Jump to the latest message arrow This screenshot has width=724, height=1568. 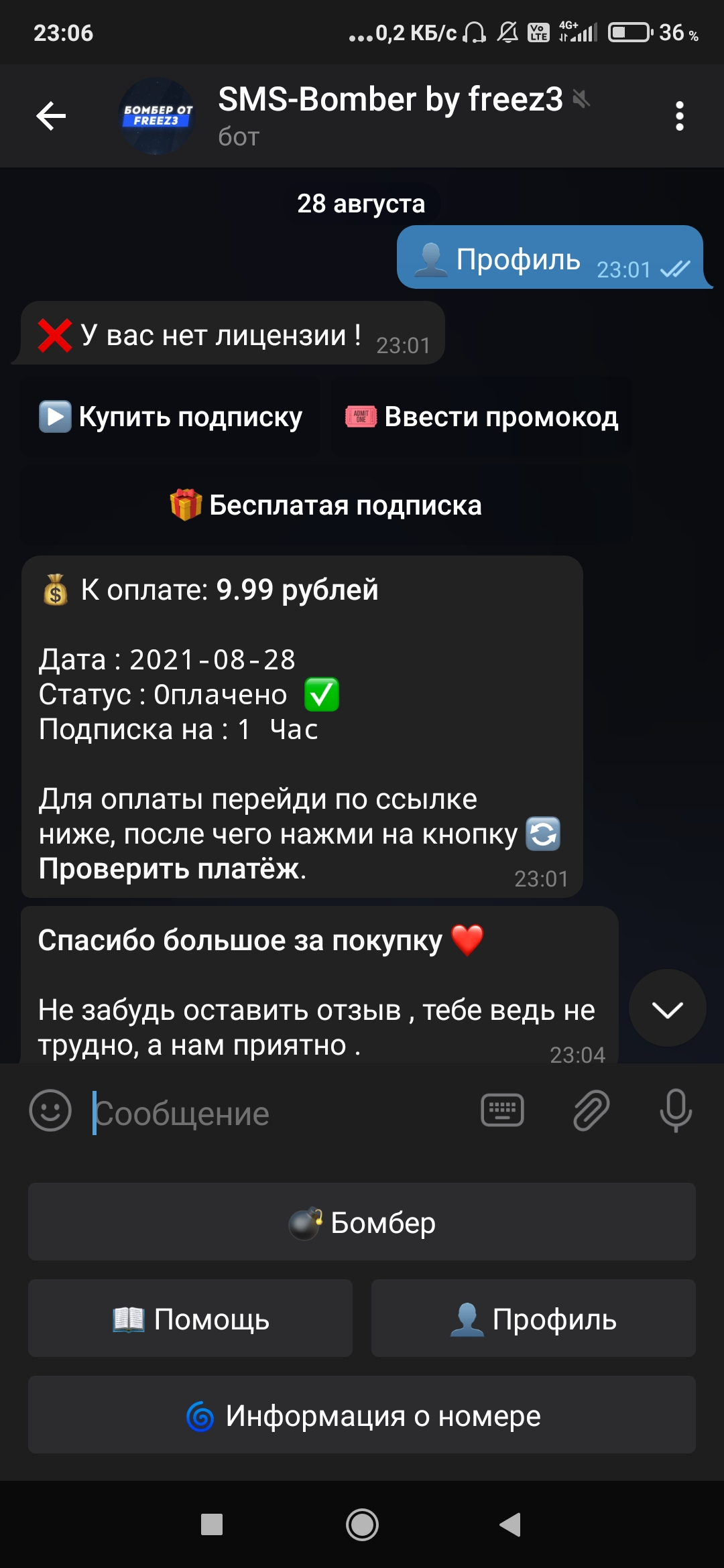pyautogui.click(x=668, y=1008)
